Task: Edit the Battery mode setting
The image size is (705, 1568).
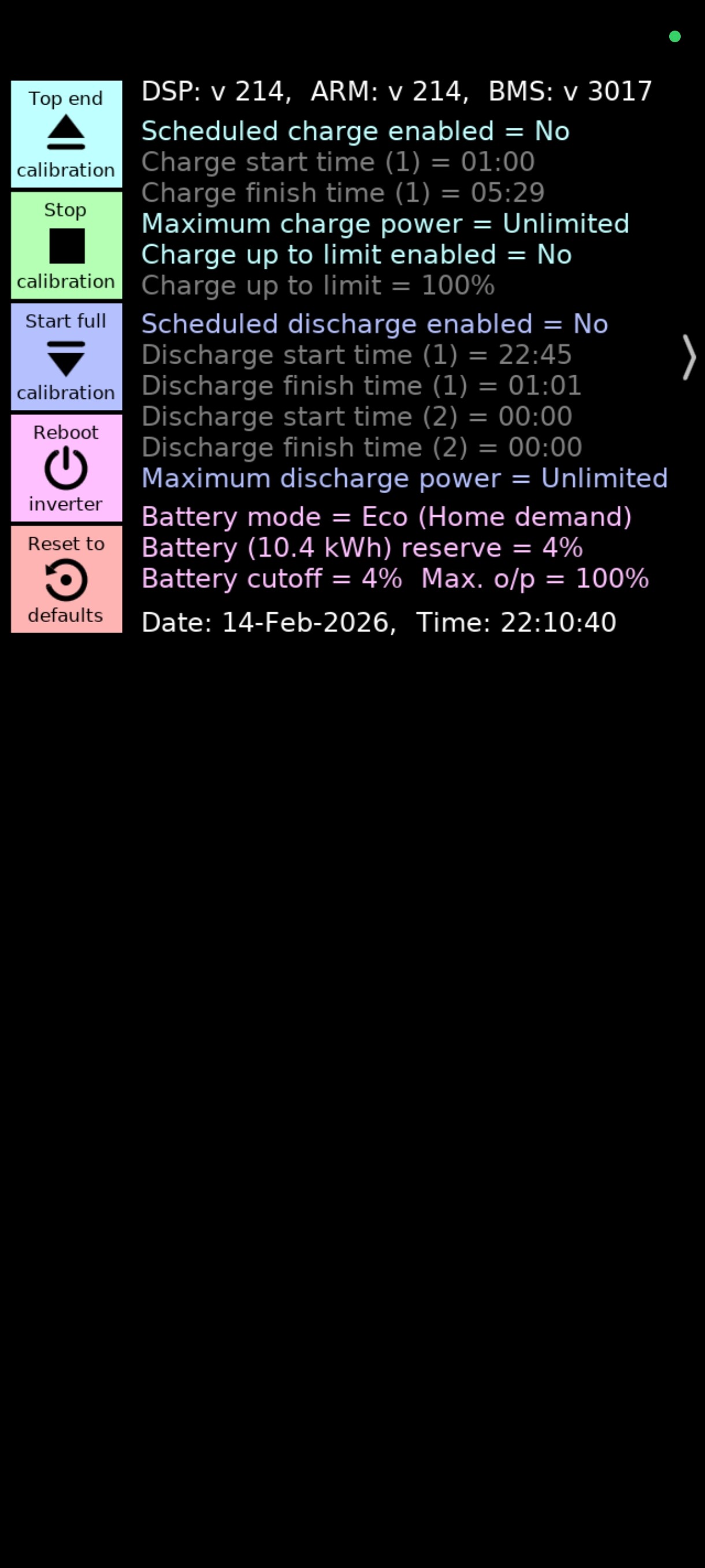Action: pos(386,517)
